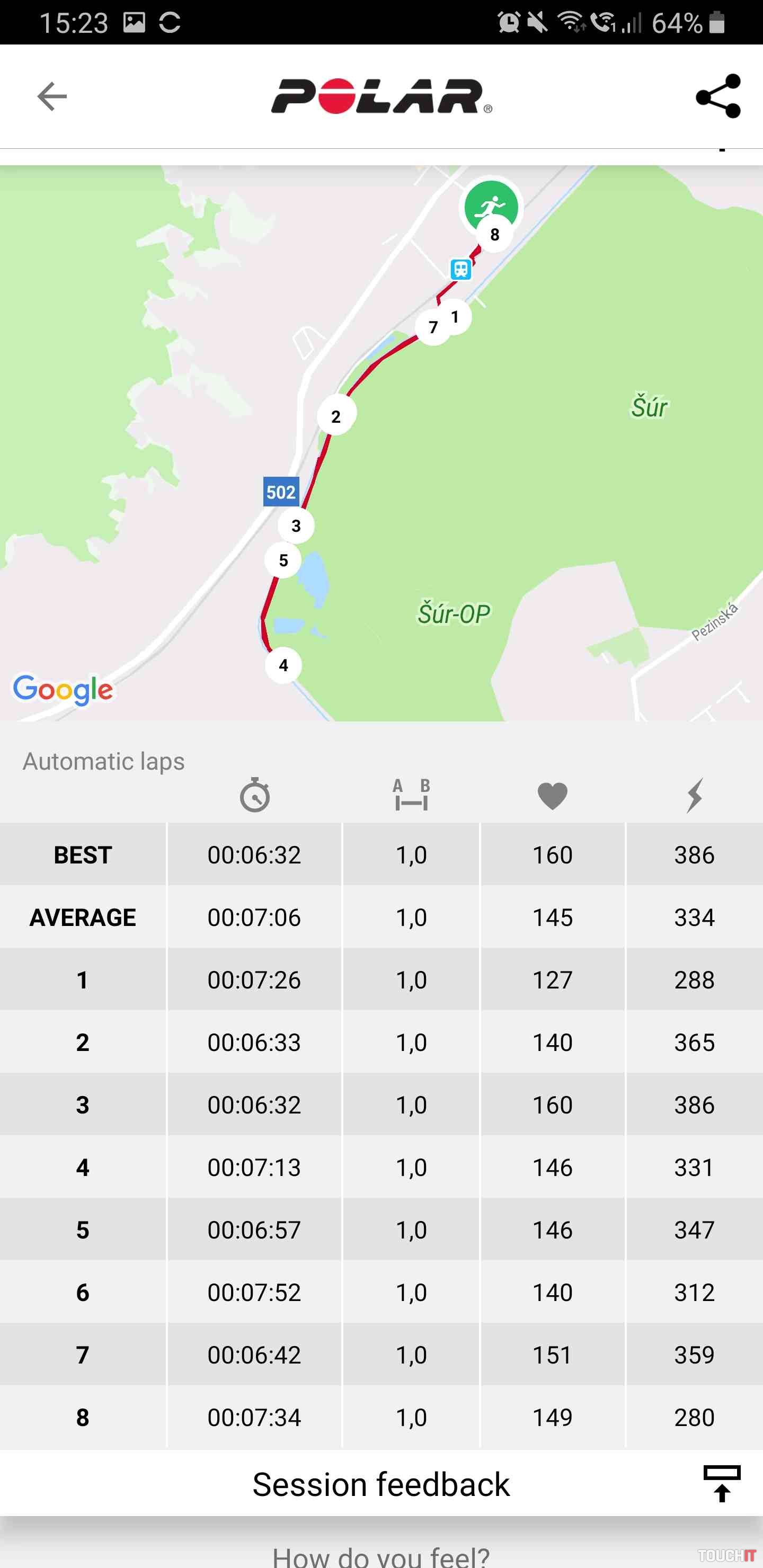Go back using the arrow icon

tap(52, 96)
